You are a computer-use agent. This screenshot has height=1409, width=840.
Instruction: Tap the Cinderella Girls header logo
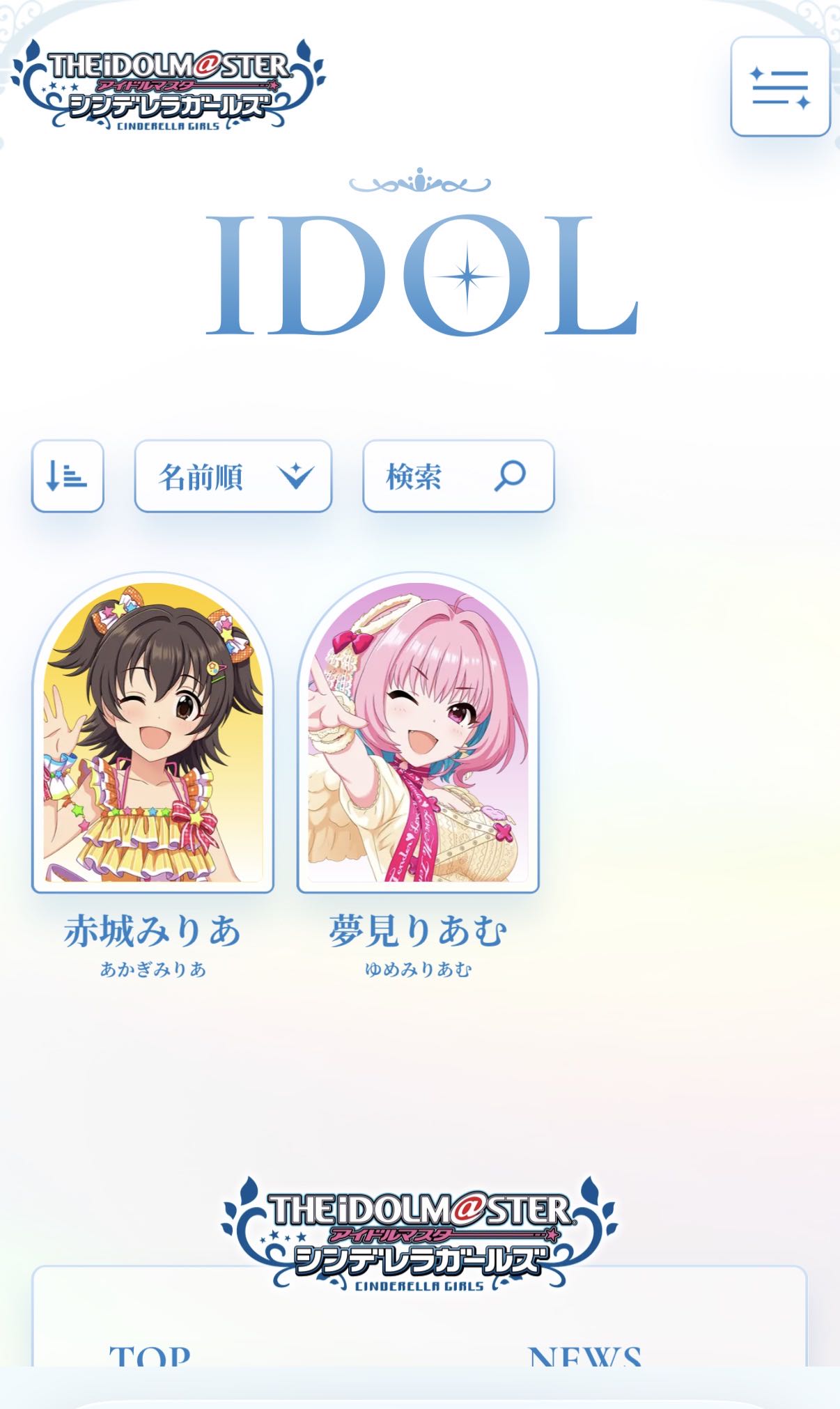[169, 85]
